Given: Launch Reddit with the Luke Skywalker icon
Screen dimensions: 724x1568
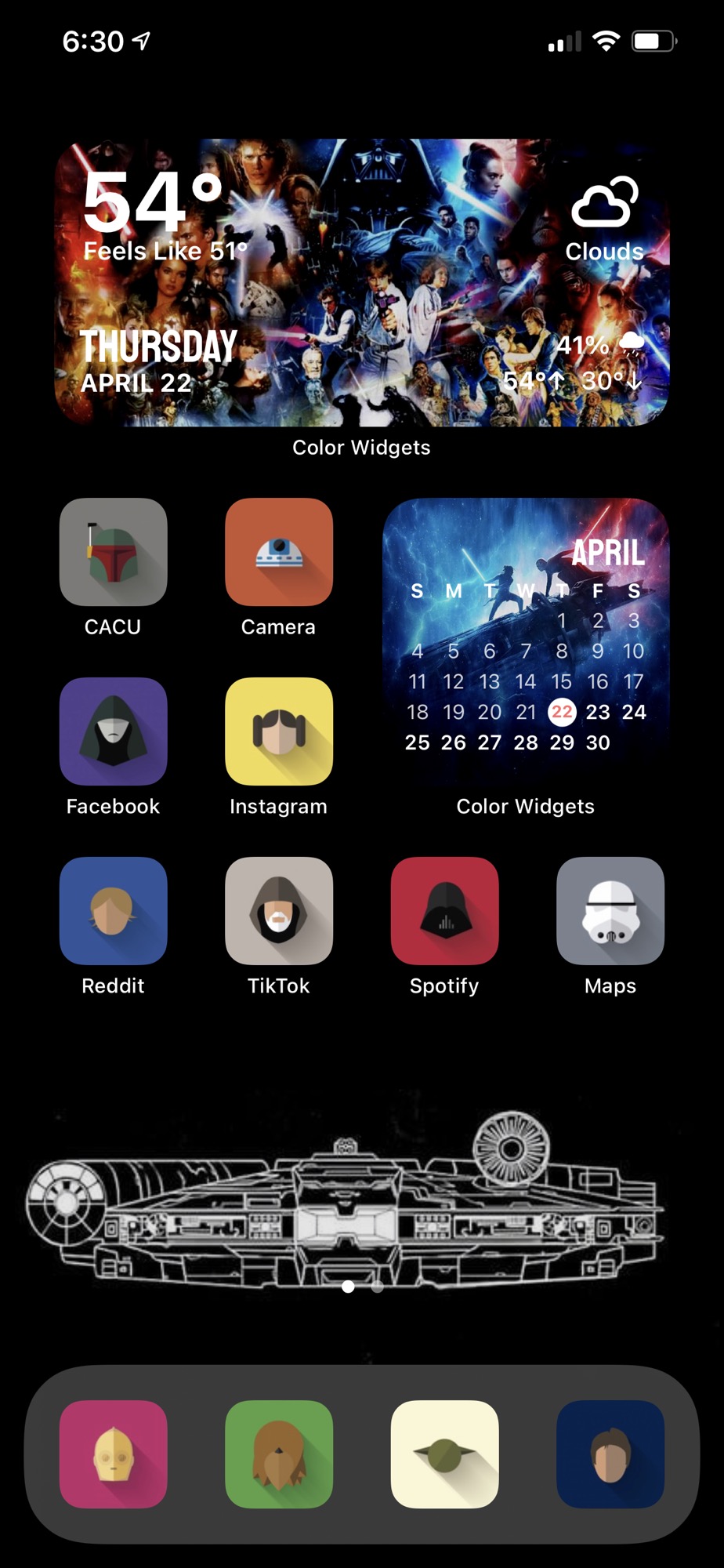Looking at the screenshot, I should pyautogui.click(x=113, y=911).
